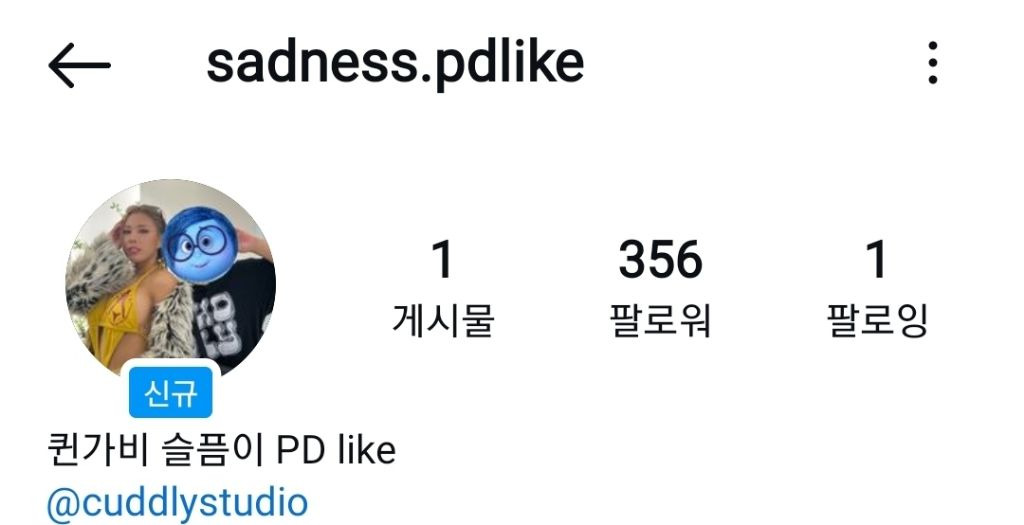The height and width of the screenshot is (525, 1024).
Task: Open the @cuddlystudio profile link
Action: (177, 502)
